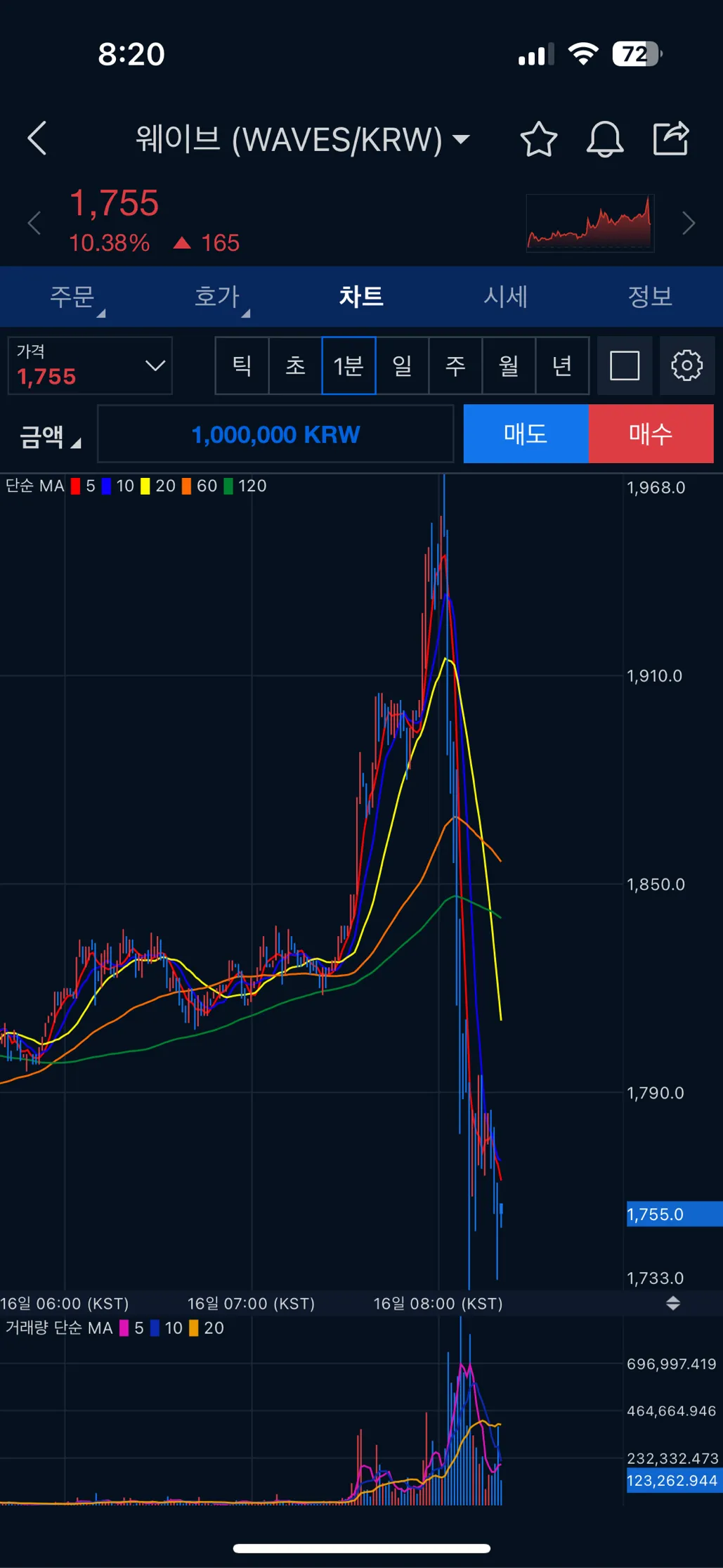Viewport: 723px width, 1568px height.
Task: Switch chart interval to 년
Action: (562, 365)
